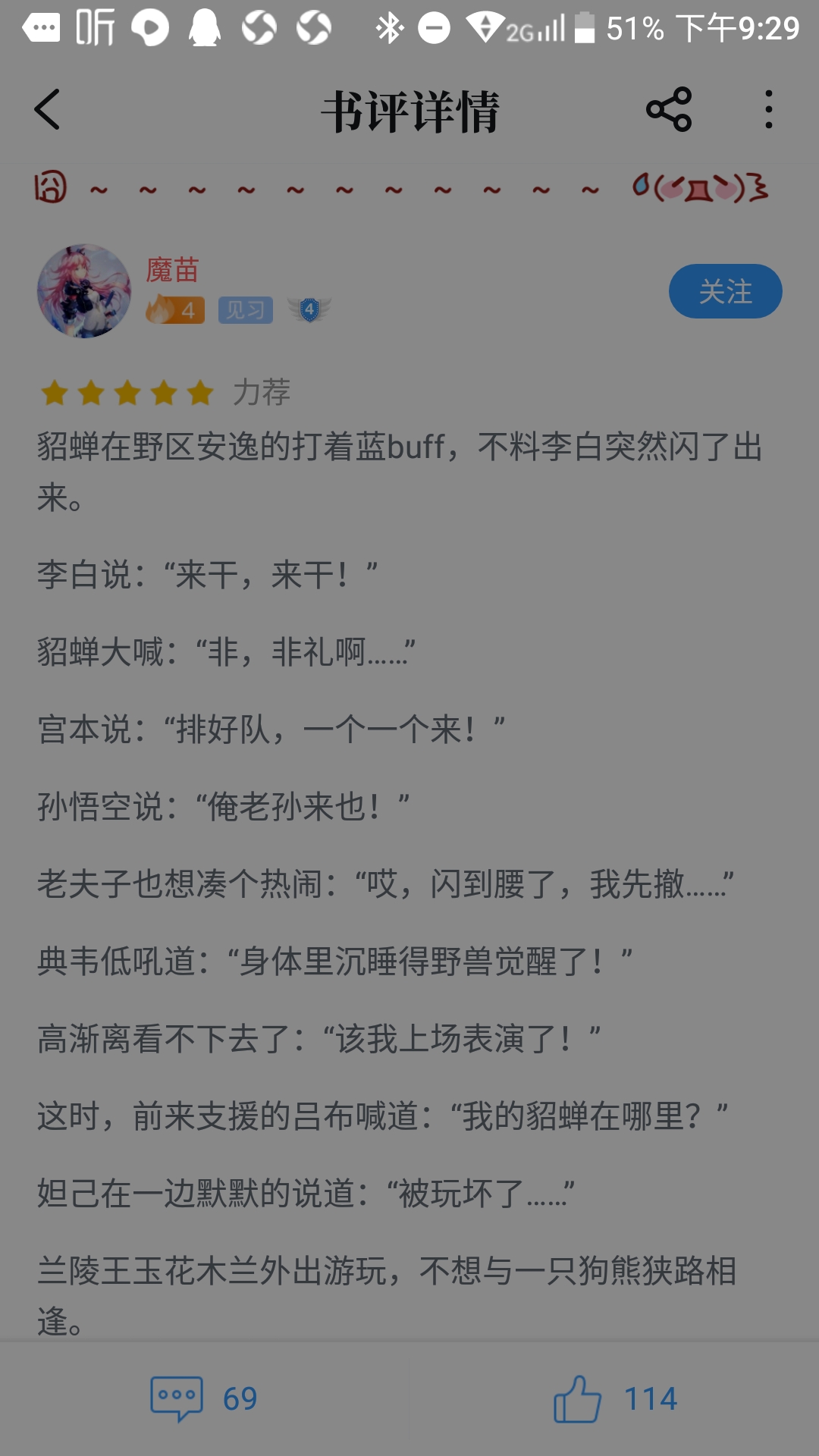This screenshot has width=819, height=1456.
Task: Follow user 魔苗 with the 关注 button
Action: coord(725,291)
